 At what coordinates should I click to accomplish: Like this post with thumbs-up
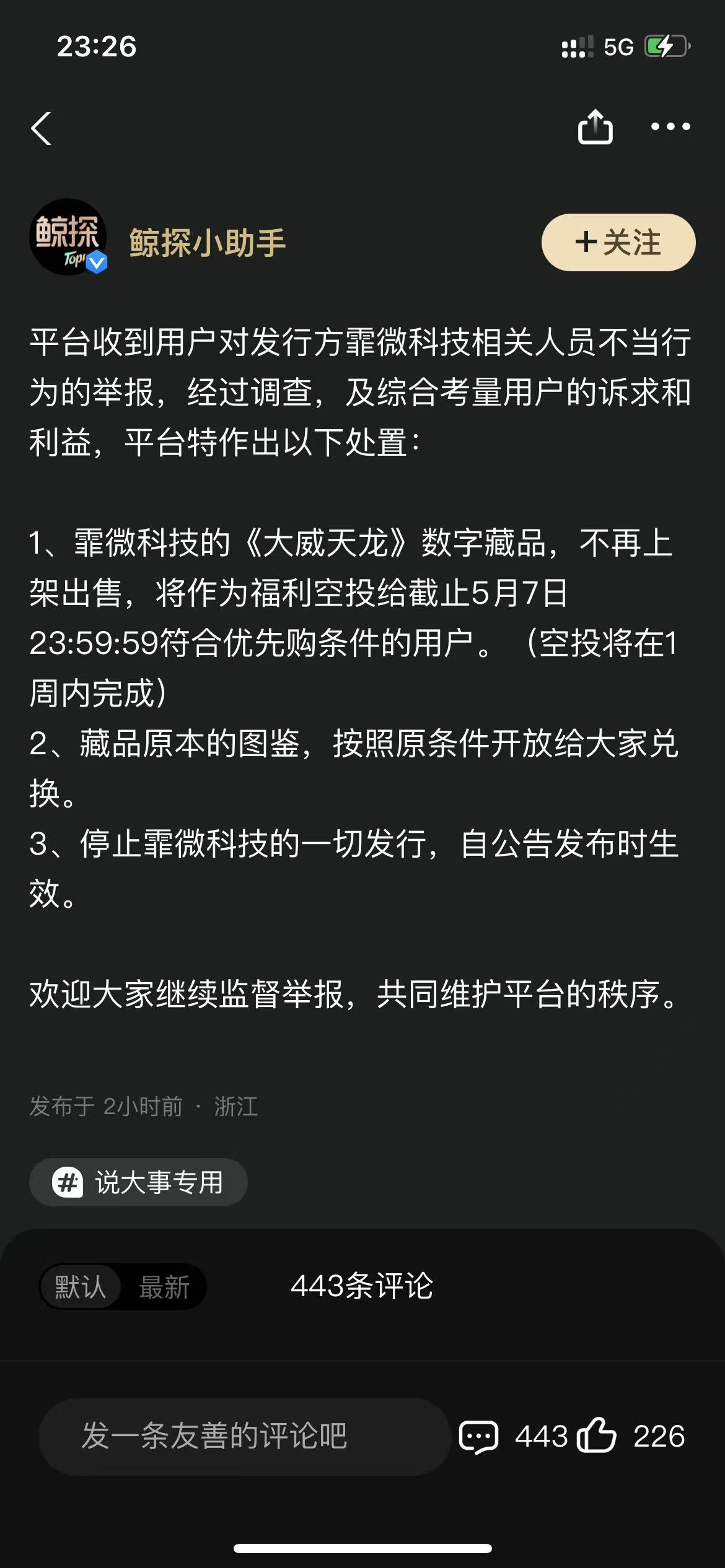pyautogui.click(x=596, y=1435)
